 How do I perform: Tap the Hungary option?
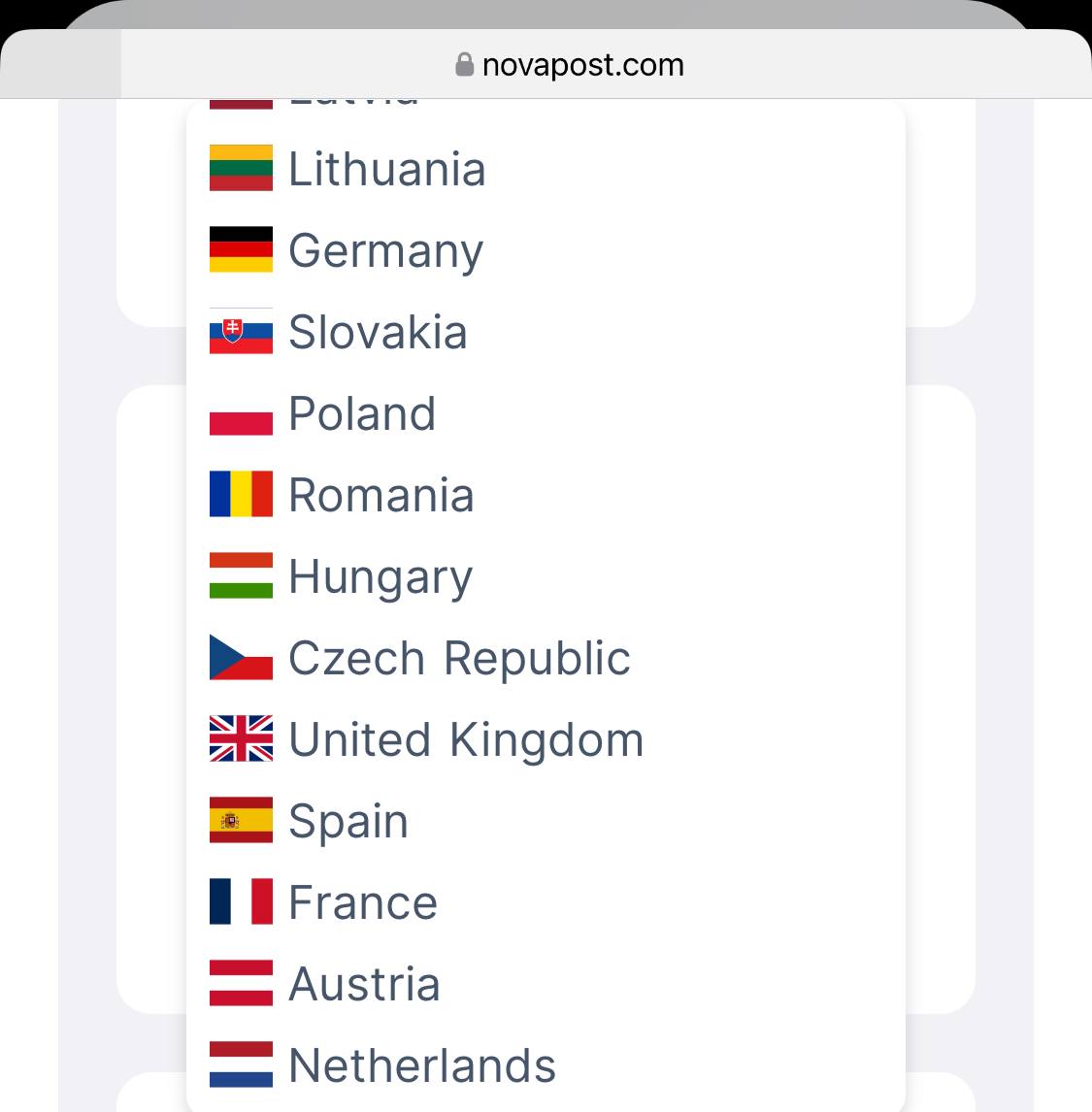(x=380, y=576)
